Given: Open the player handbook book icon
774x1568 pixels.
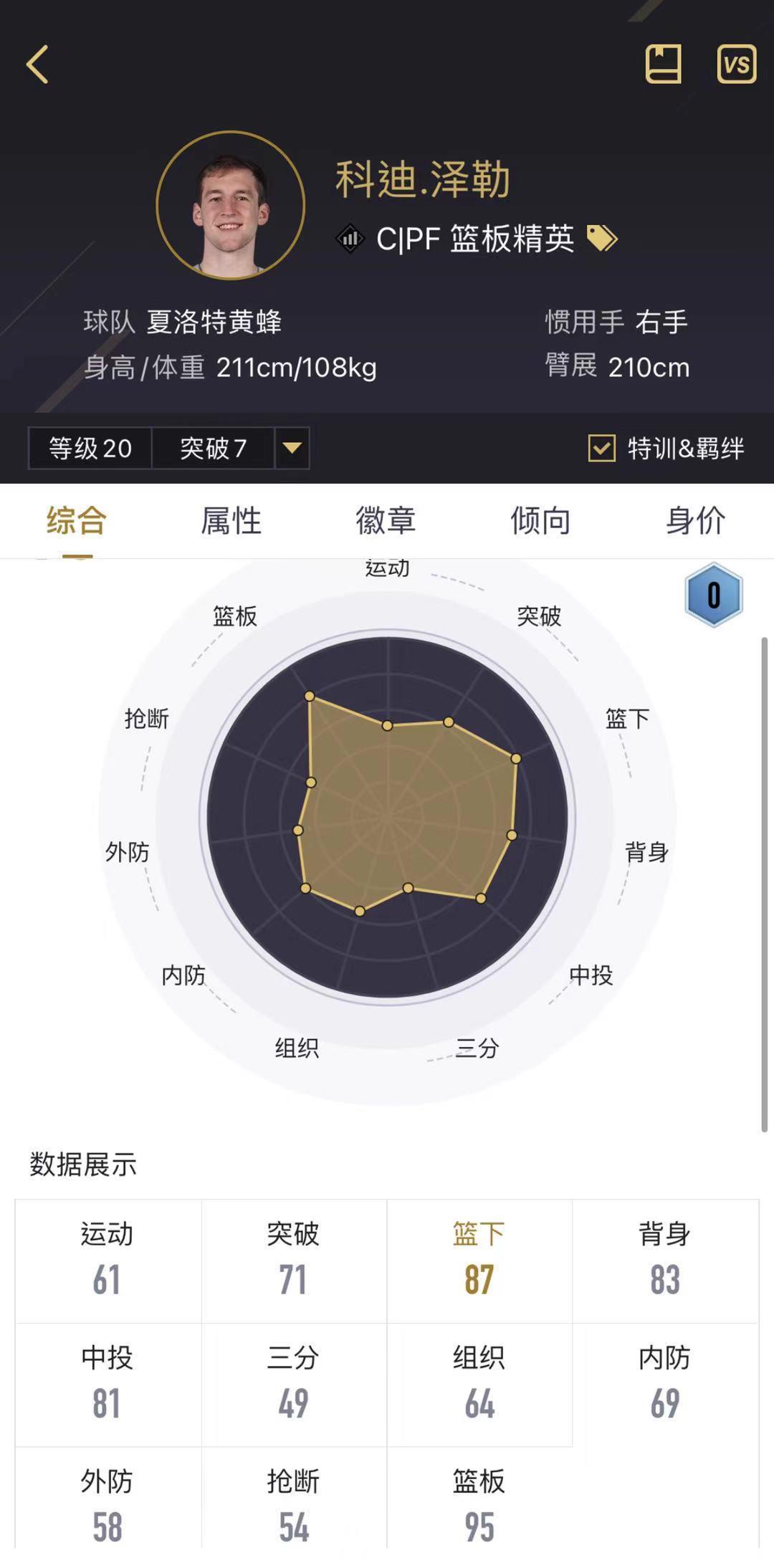Looking at the screenshot, I should (663, 64).
